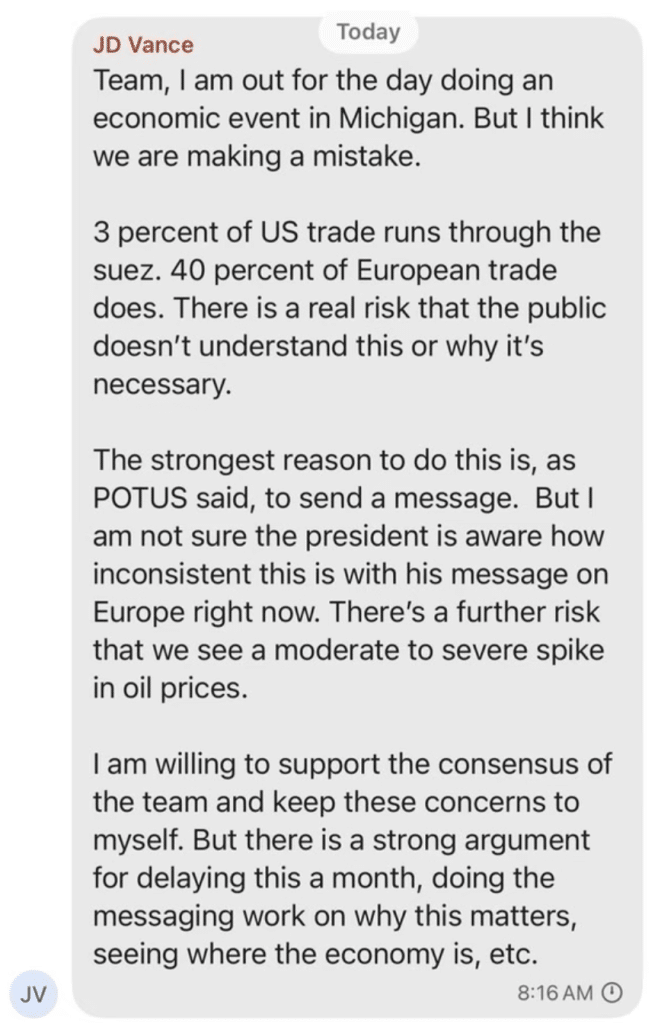658x1030 pixels.
Task: Open JD Vance's contact name
Action: tap(143, 44)
